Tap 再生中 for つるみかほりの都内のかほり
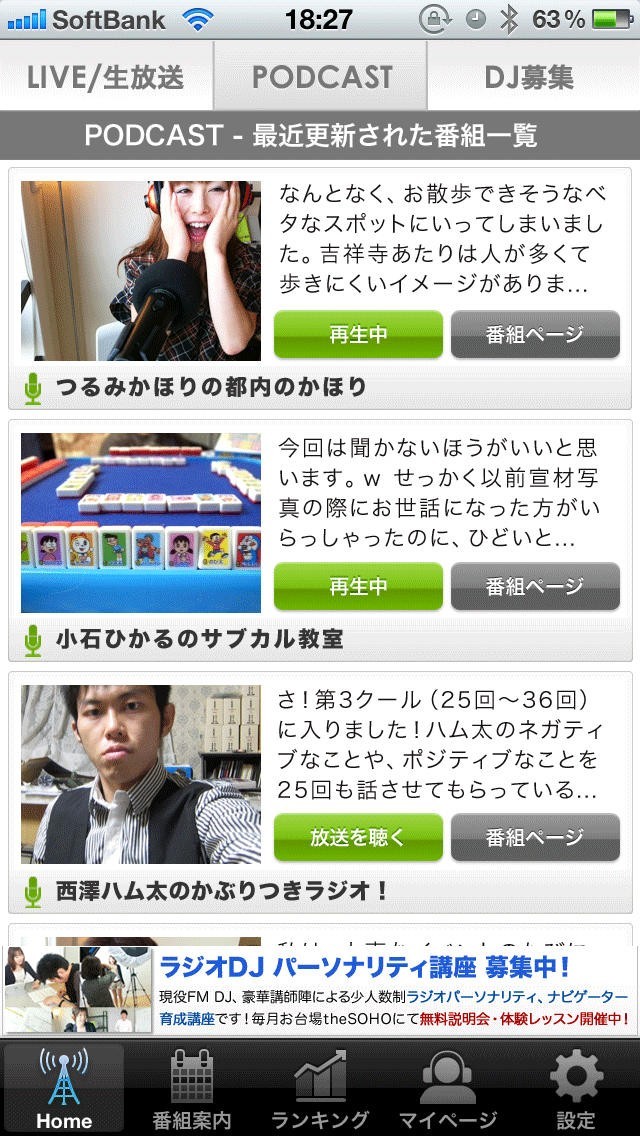The image size is (640, 1136). [x=358, y=335]
